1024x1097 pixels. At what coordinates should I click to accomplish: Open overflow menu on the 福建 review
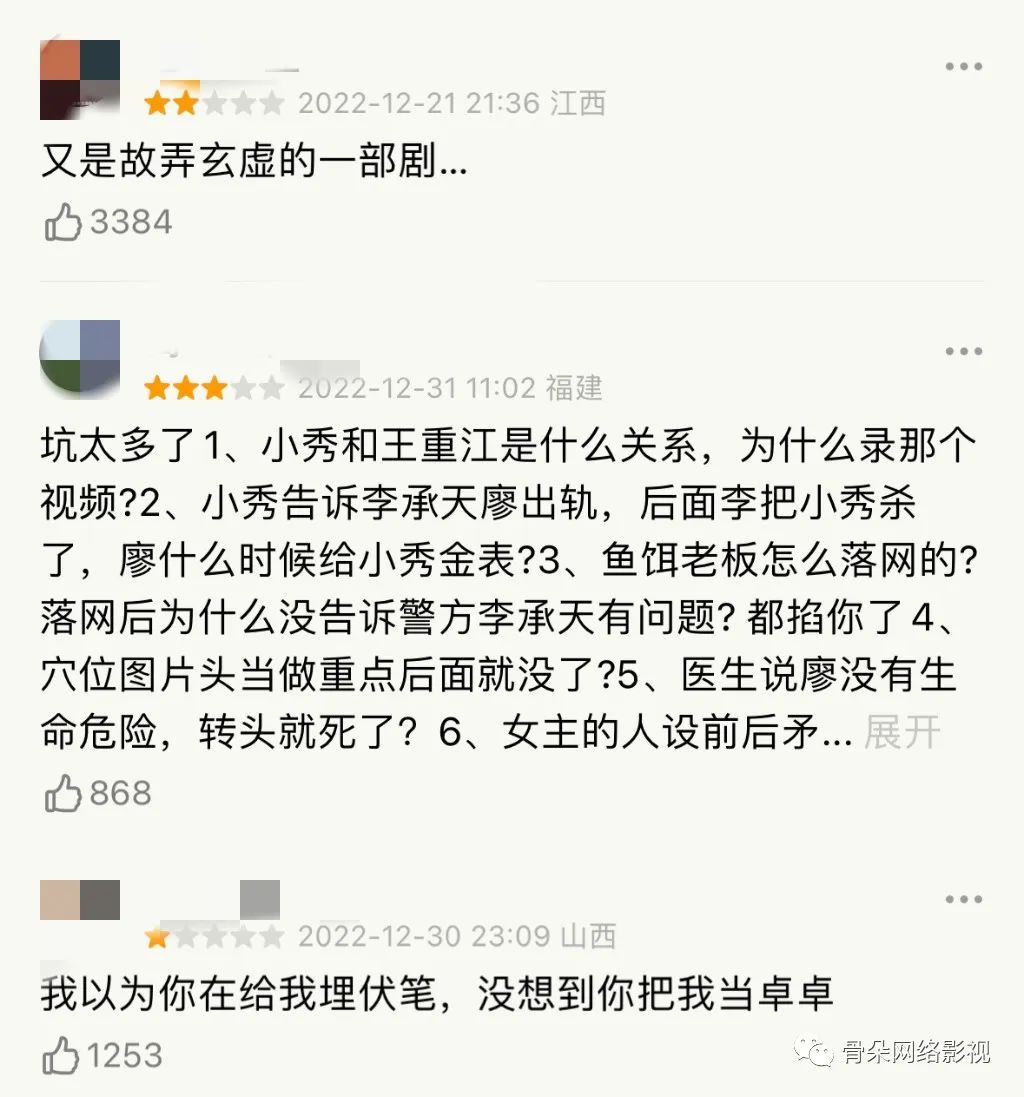(963, 352)
